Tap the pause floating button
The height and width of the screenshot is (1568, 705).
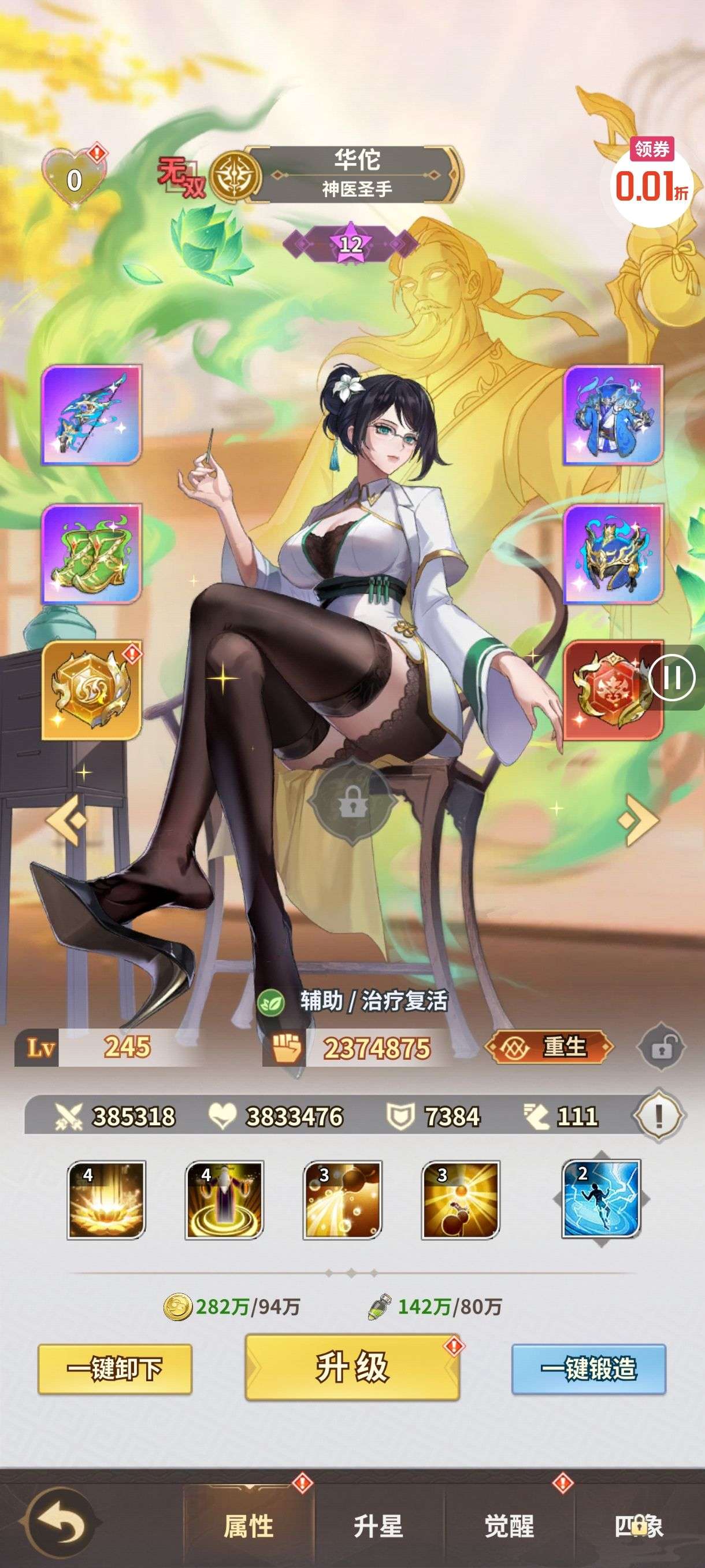(x=672, y=678)
